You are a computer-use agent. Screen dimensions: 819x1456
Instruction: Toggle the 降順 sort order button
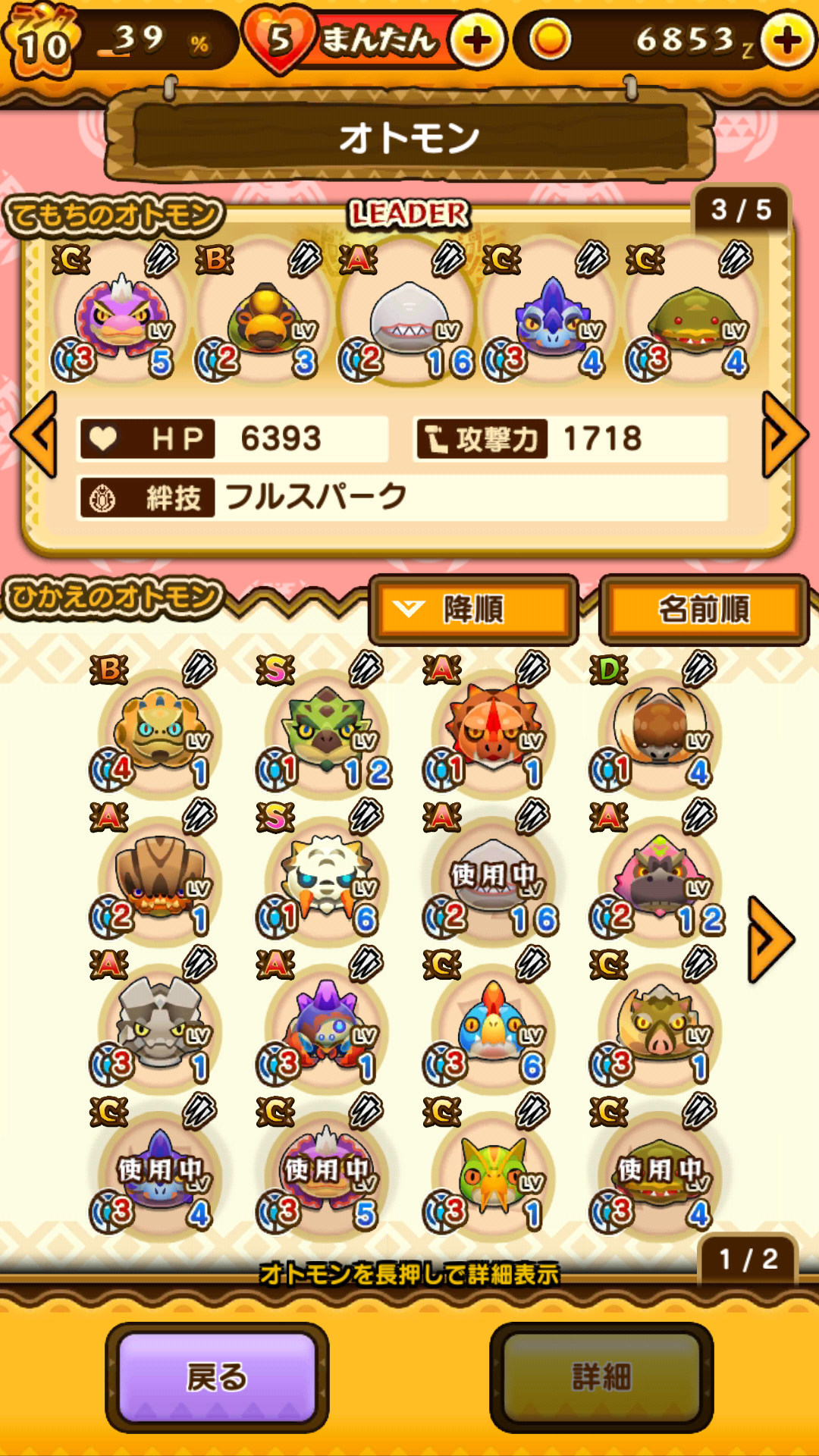click(x=473, y=609)
